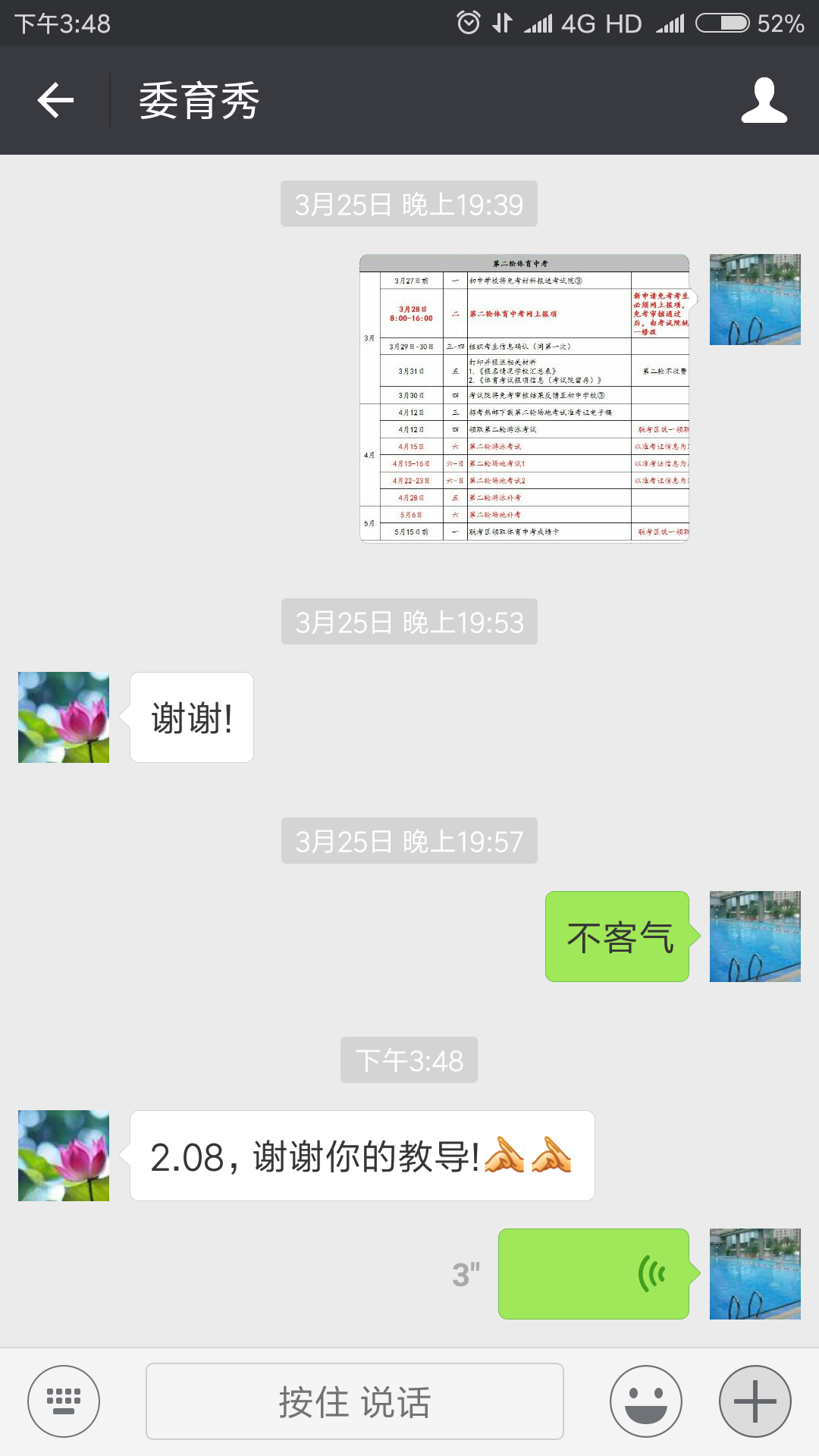Open the plus attachment menu

(x=755, y=1401)
